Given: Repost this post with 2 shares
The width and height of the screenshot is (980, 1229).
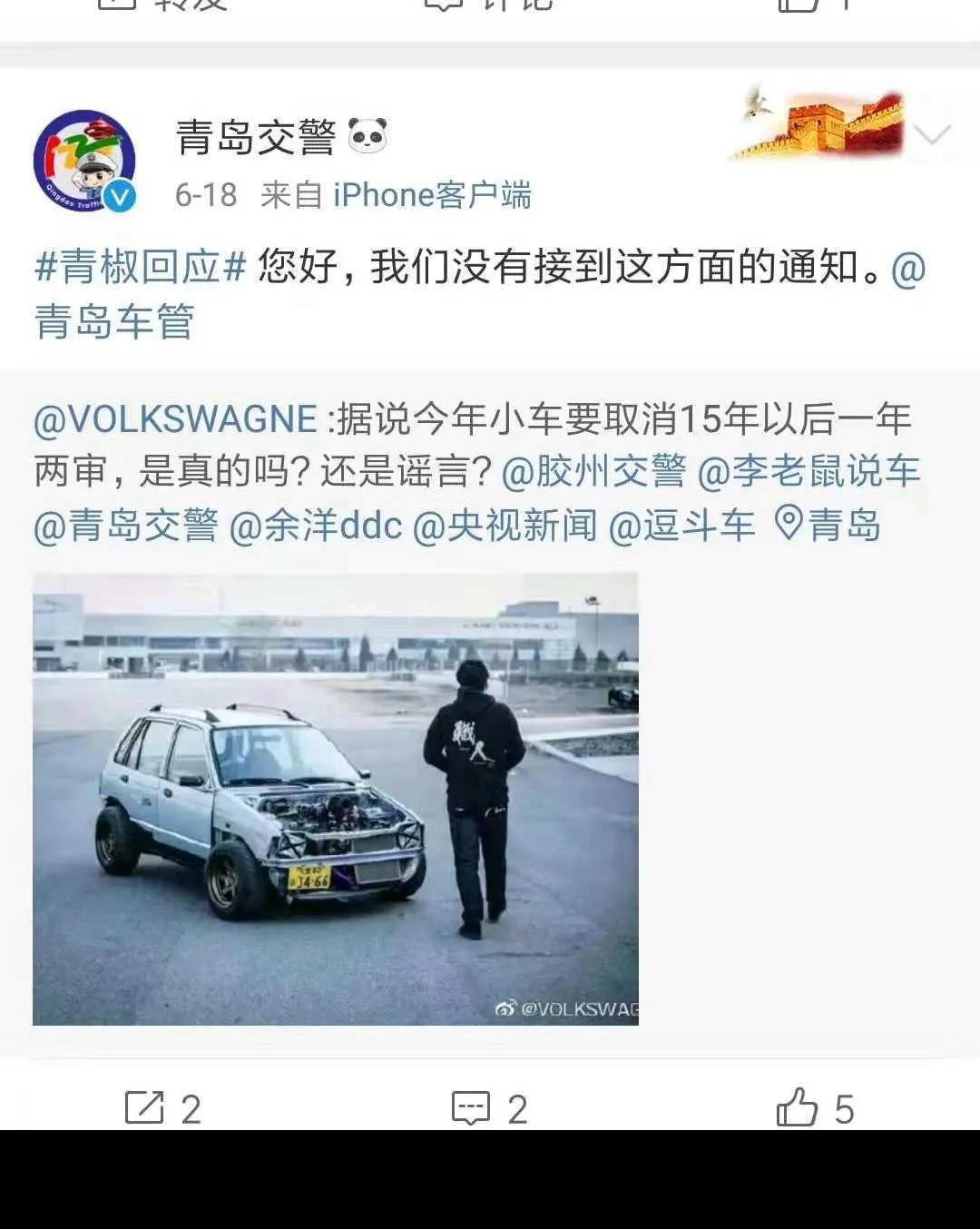Looking at the screenshot, I should [x=163, y=1108].
